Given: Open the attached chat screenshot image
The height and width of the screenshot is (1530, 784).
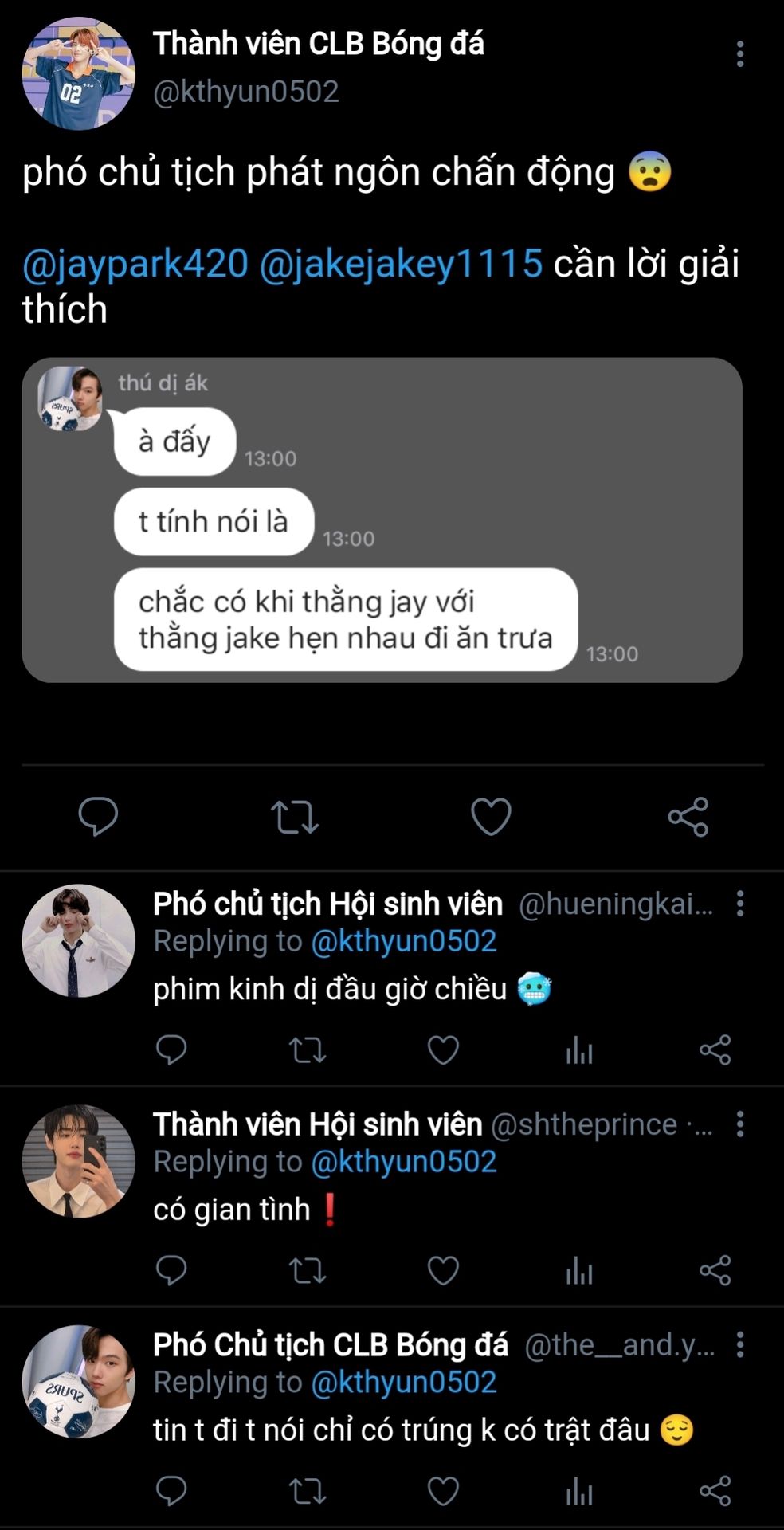Looking at the screenshot, I should click(x=382, y=520).
